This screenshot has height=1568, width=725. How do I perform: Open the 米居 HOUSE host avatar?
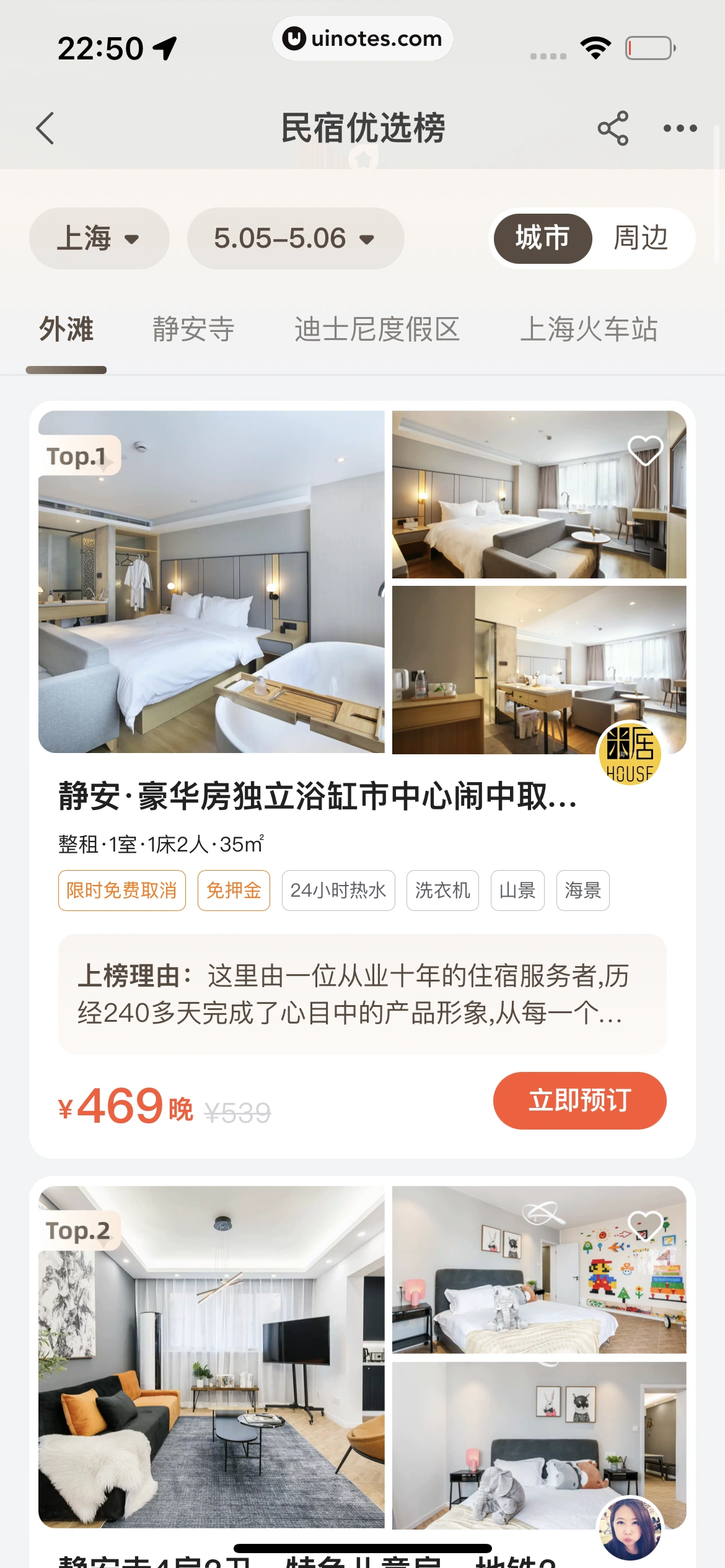[x=629, y=754]
